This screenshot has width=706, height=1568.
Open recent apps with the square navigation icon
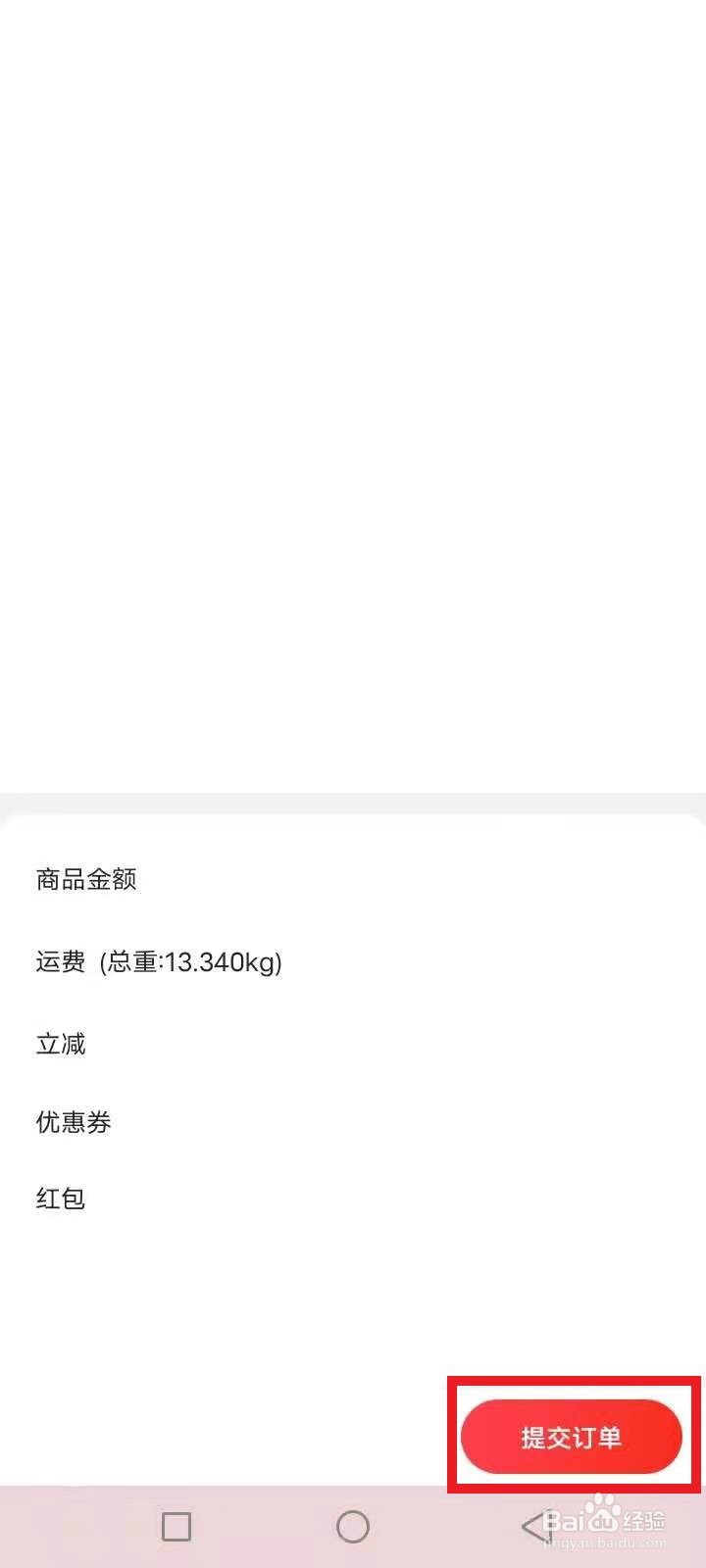click(176, 1526)
